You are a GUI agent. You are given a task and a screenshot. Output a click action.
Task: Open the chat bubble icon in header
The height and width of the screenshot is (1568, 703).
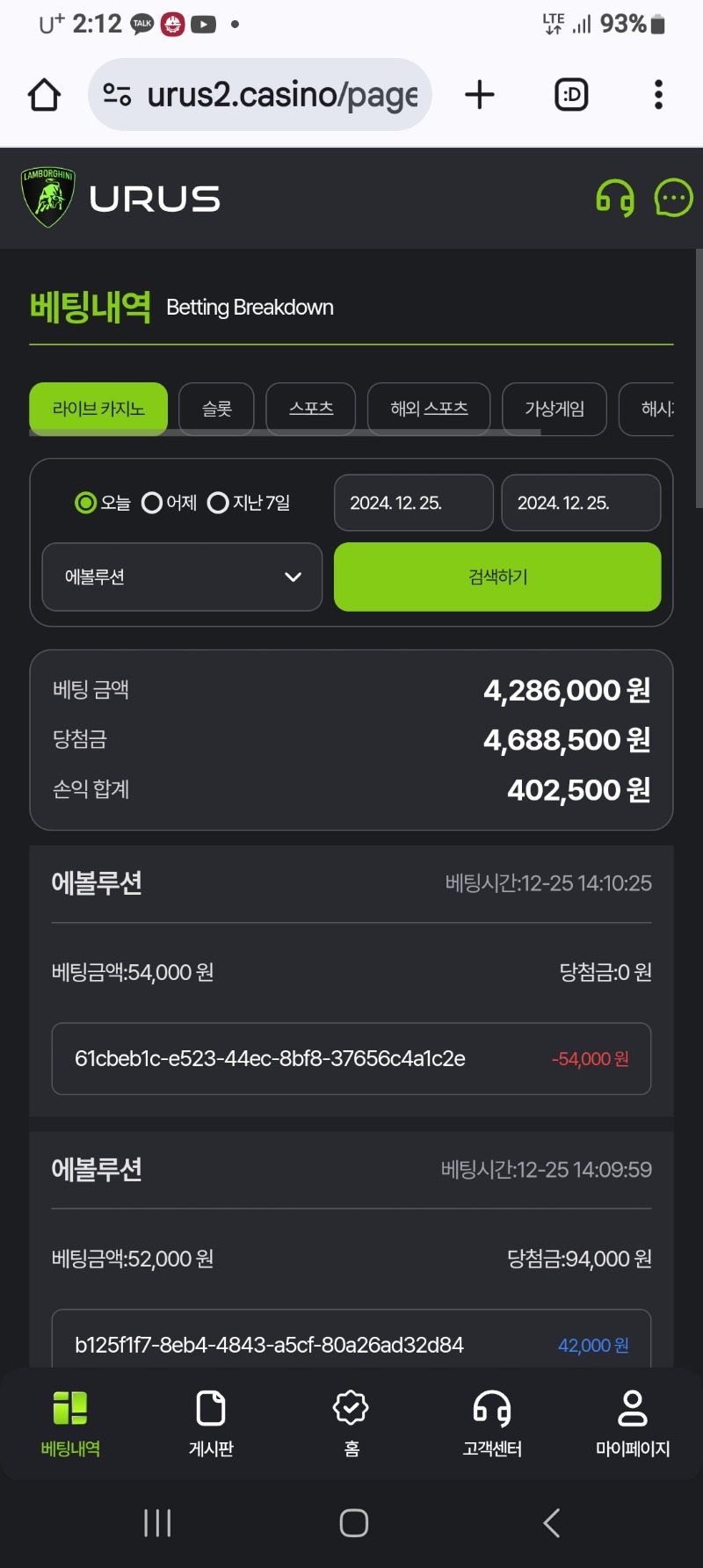pos(674,198)
